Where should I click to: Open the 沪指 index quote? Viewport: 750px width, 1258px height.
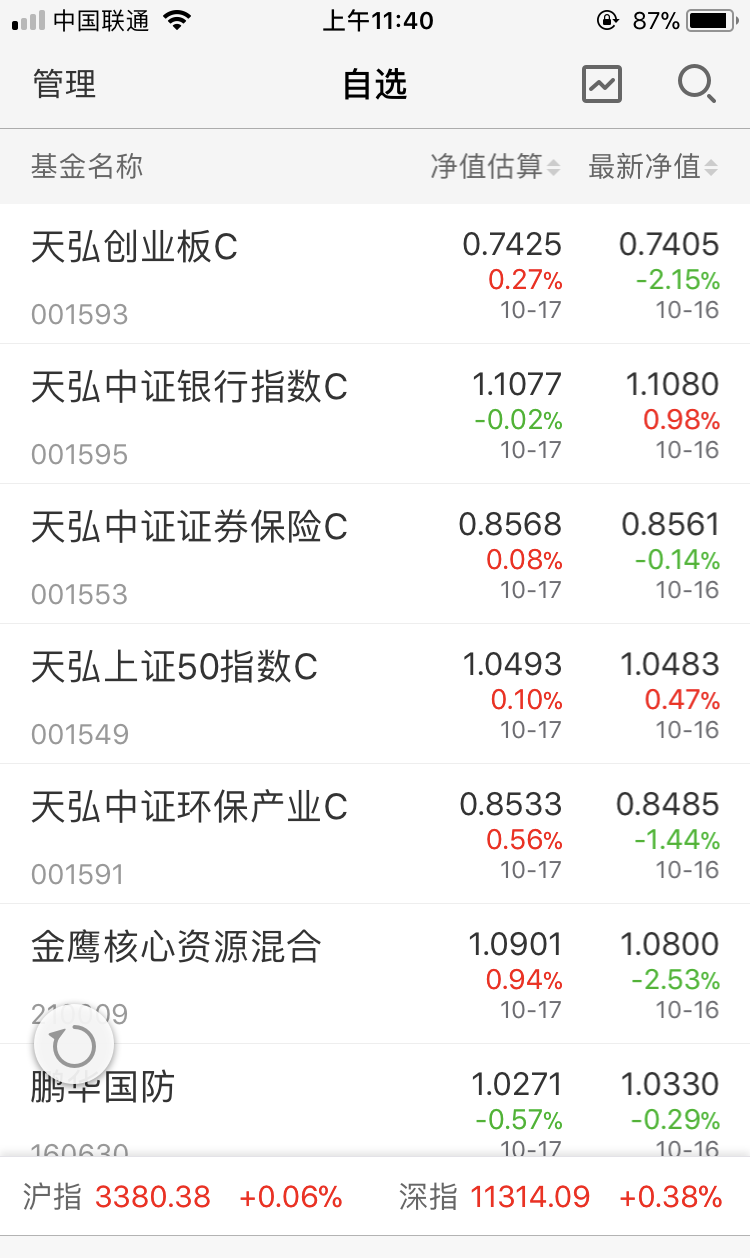(183, 1196)
